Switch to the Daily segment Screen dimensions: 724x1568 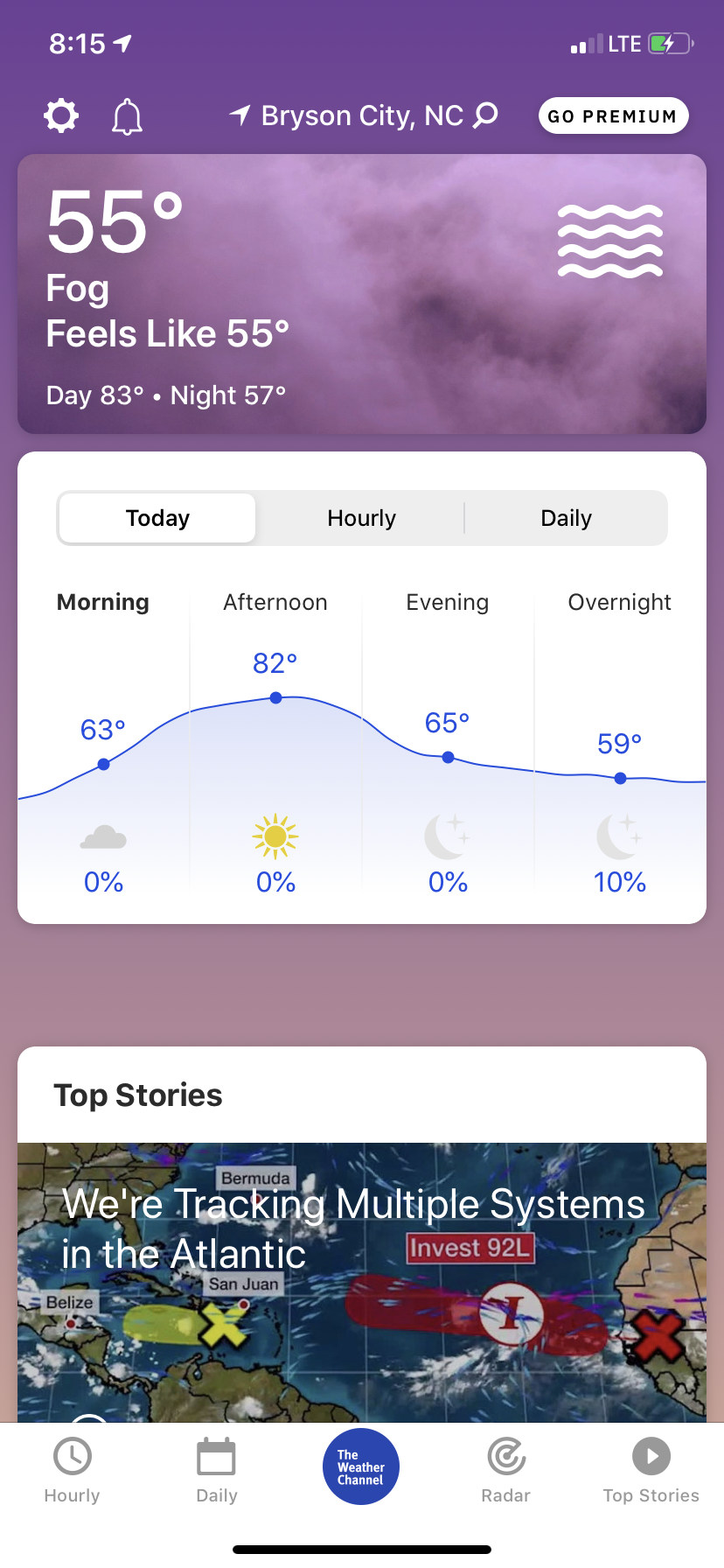[566, 518]
